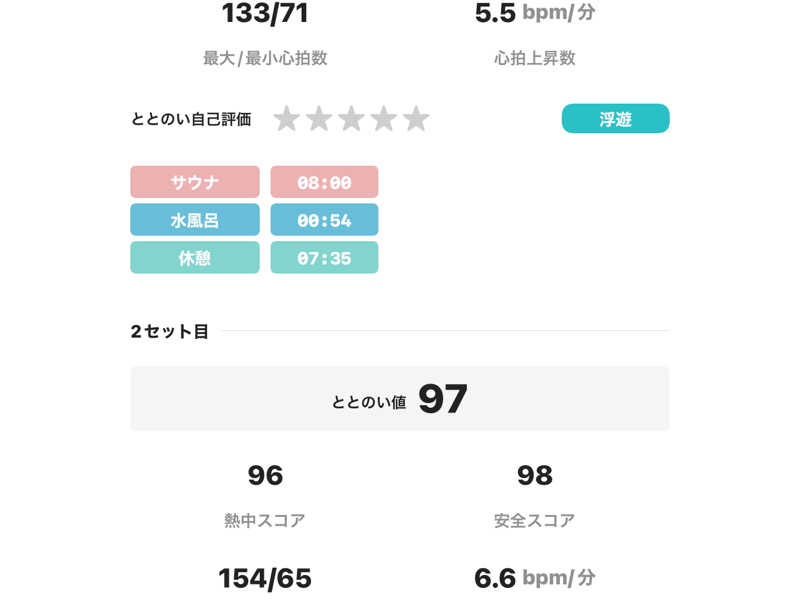The width and height of the screenshot is (800, 600).
Task: Set ととのい自己評価 to two stars
Action: (x=319, y=119)
